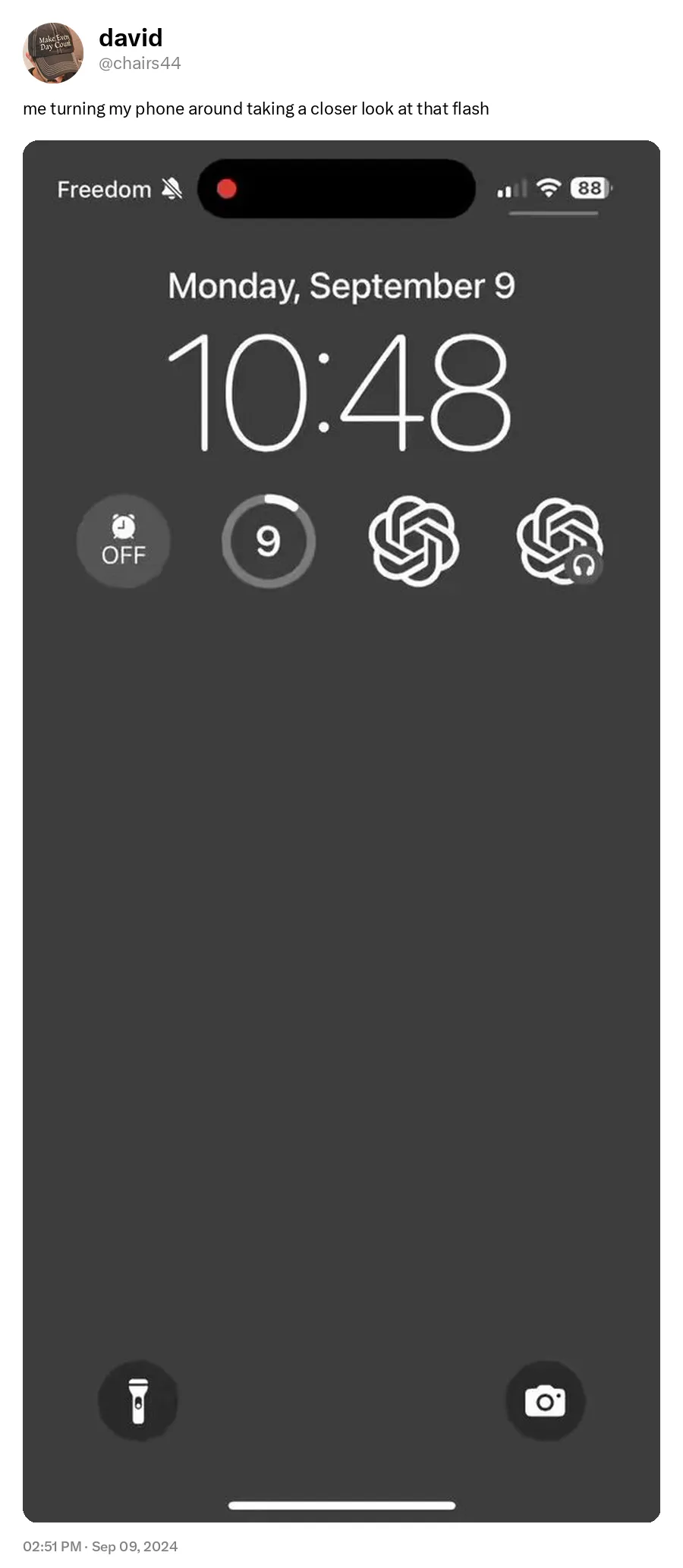Open david's profile picture
This screenshot has width=683, height=1568.
(53, 52)
